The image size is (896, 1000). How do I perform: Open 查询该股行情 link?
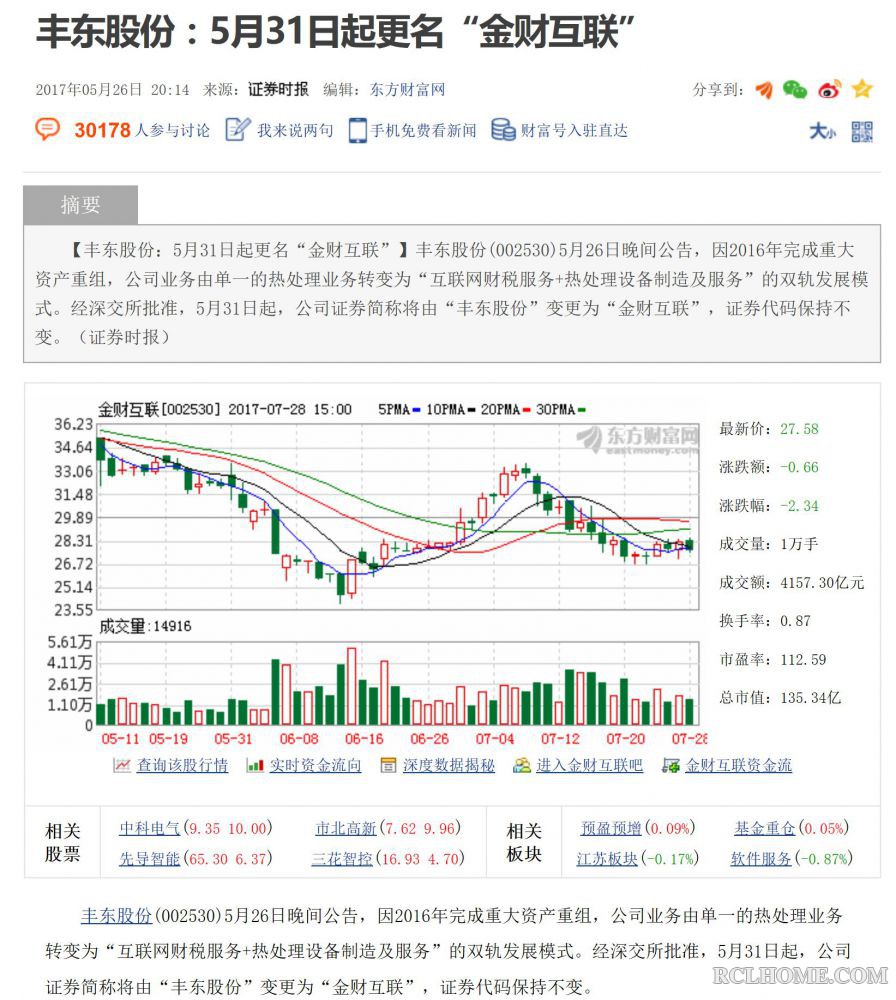click(x=181, y=765)
